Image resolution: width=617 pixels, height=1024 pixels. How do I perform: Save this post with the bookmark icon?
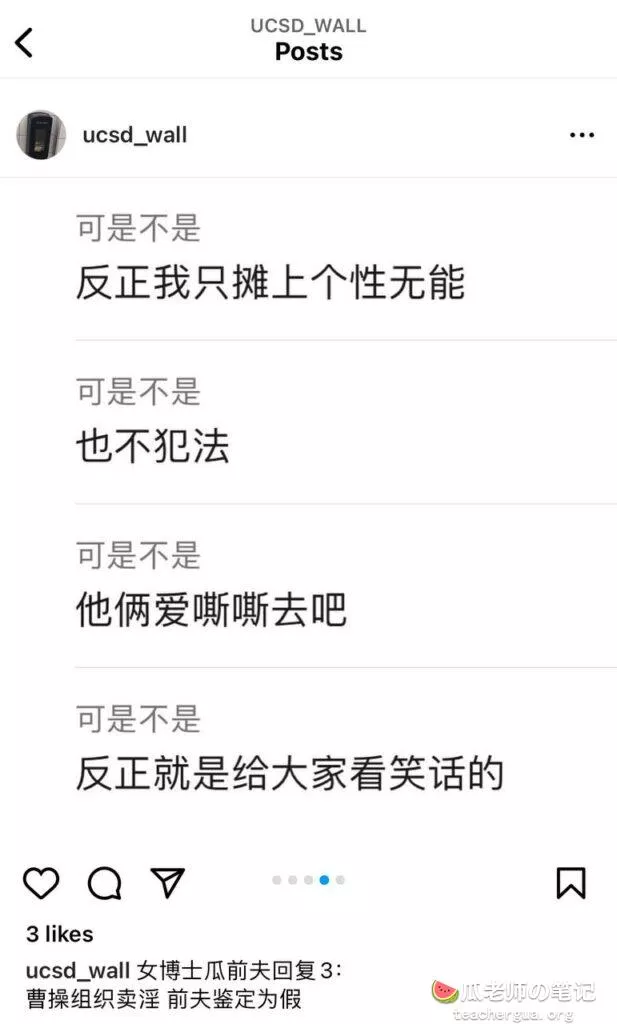coord(570,882)
